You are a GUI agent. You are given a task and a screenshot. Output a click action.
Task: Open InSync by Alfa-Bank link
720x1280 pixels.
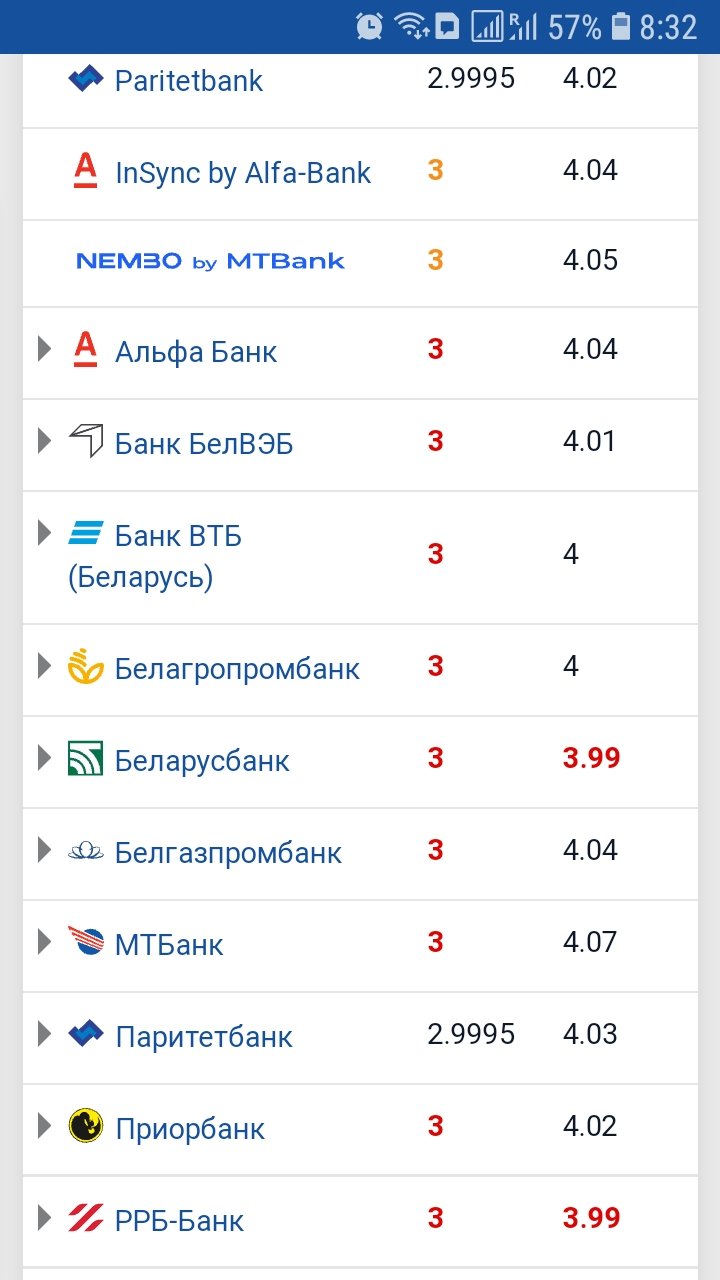click(x=243, y=173)
